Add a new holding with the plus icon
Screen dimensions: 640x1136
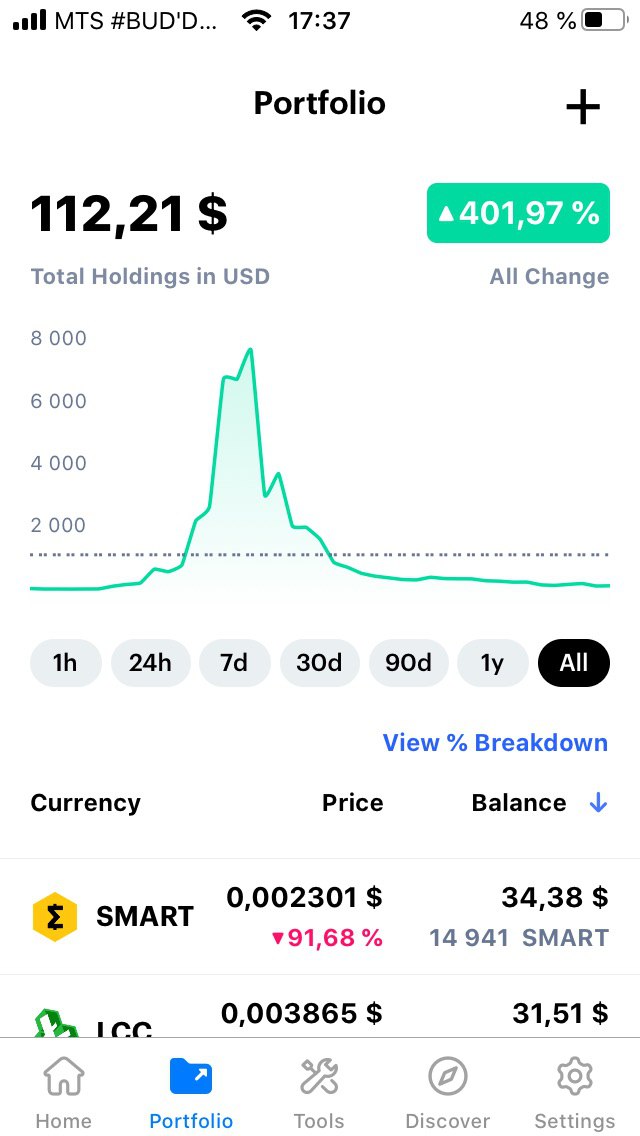click(583, 107)
